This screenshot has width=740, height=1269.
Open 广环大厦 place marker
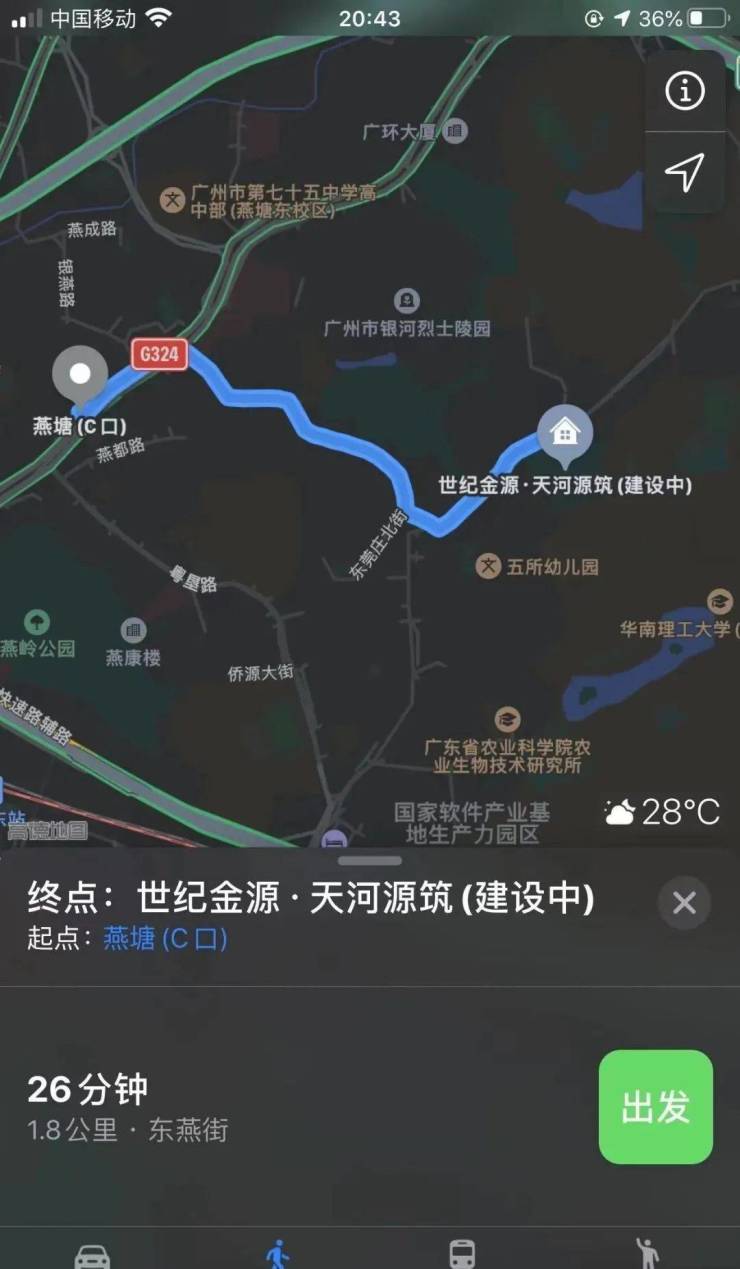click(455, 131)
